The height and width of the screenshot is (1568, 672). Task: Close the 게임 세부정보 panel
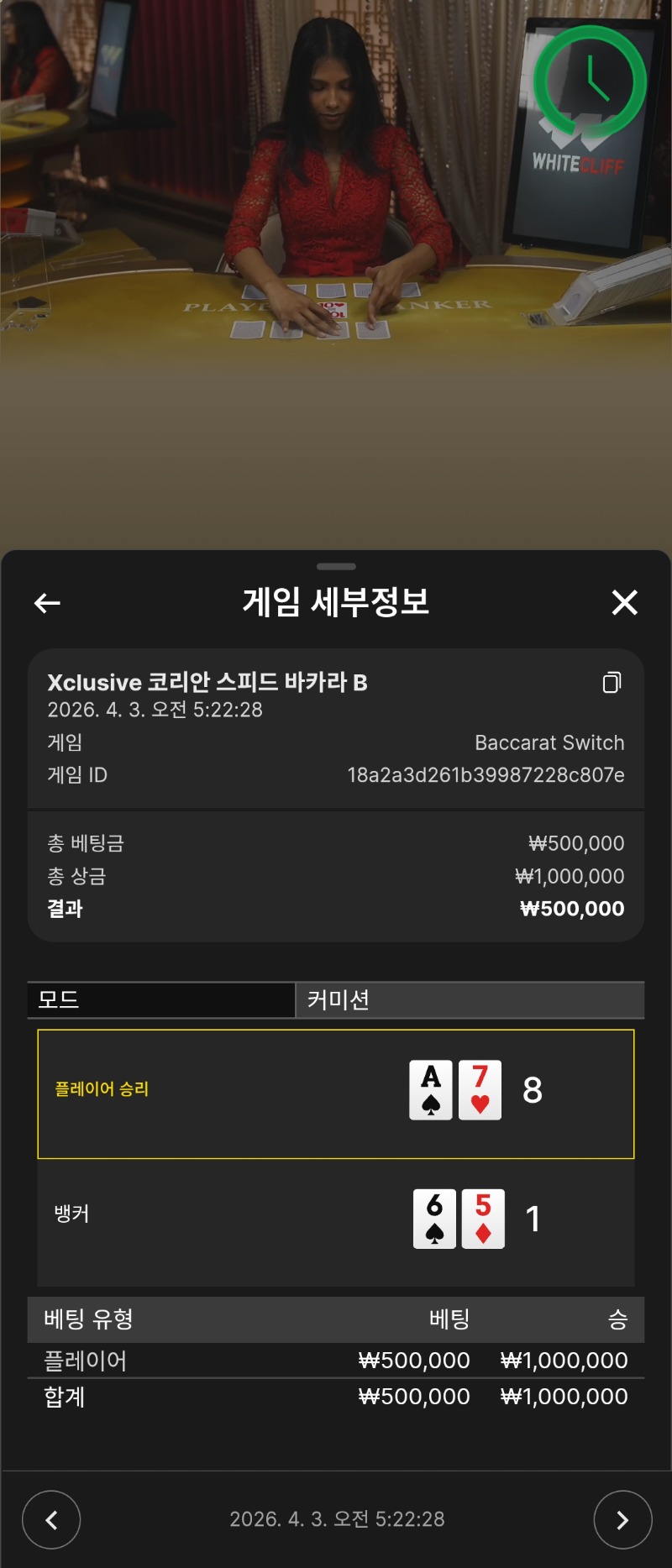(x=624, y=602)
